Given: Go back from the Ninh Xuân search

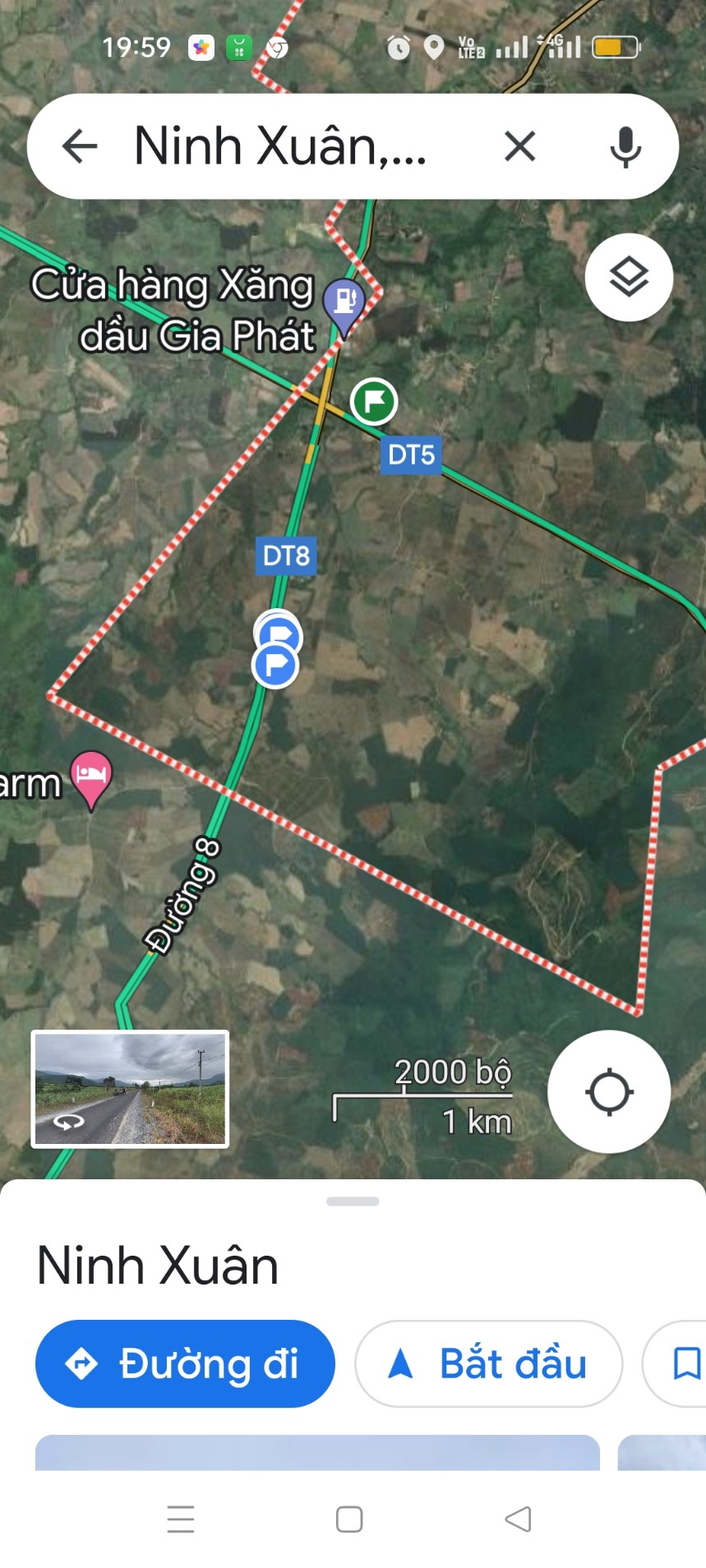Looking at the screenshot, I should point(80,147).
